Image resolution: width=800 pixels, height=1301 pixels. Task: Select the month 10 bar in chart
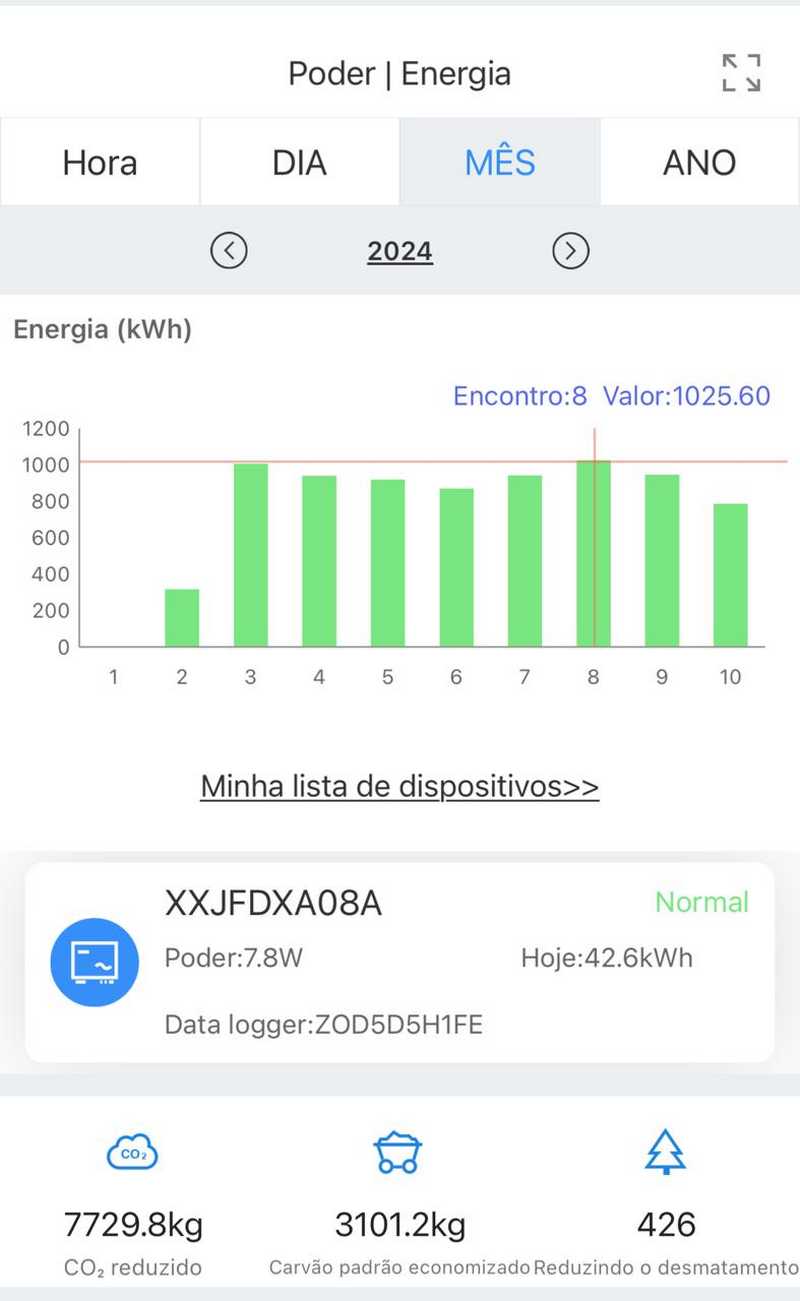730,575
